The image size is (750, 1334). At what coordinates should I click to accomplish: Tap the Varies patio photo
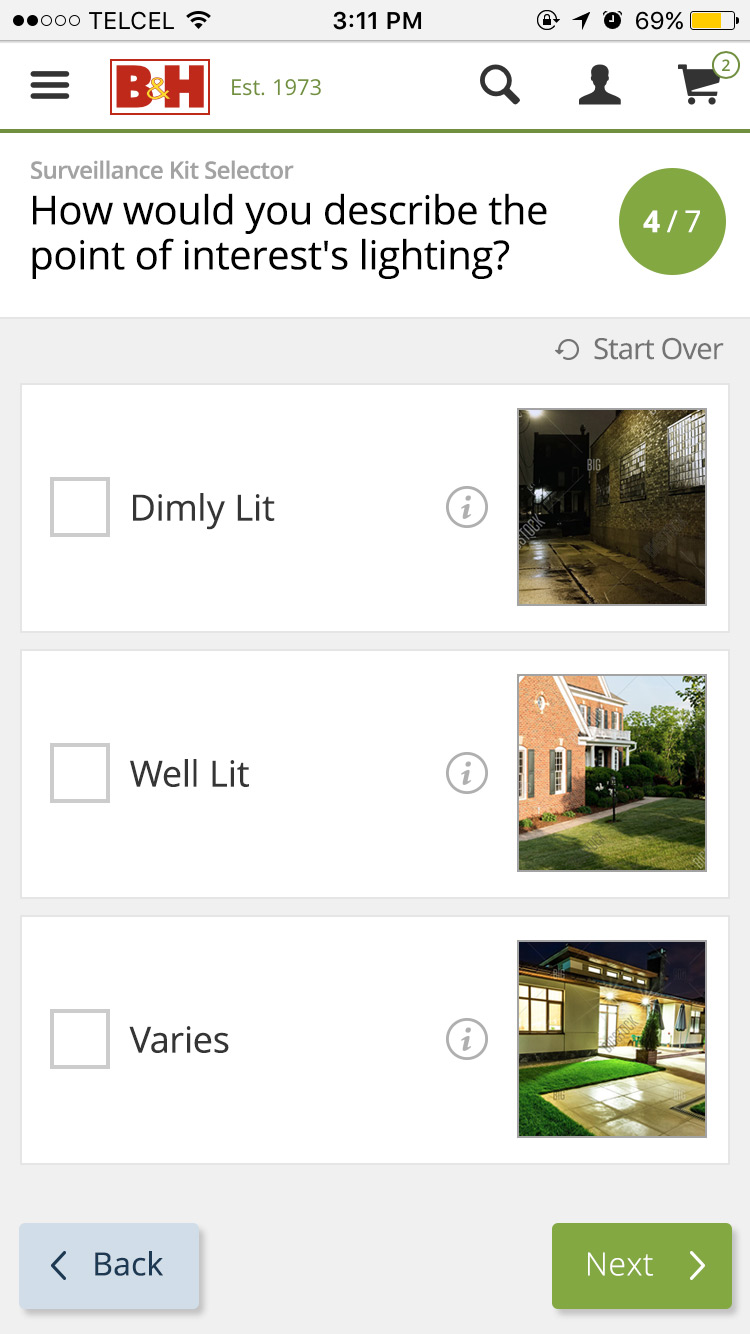click(612, 1039)
